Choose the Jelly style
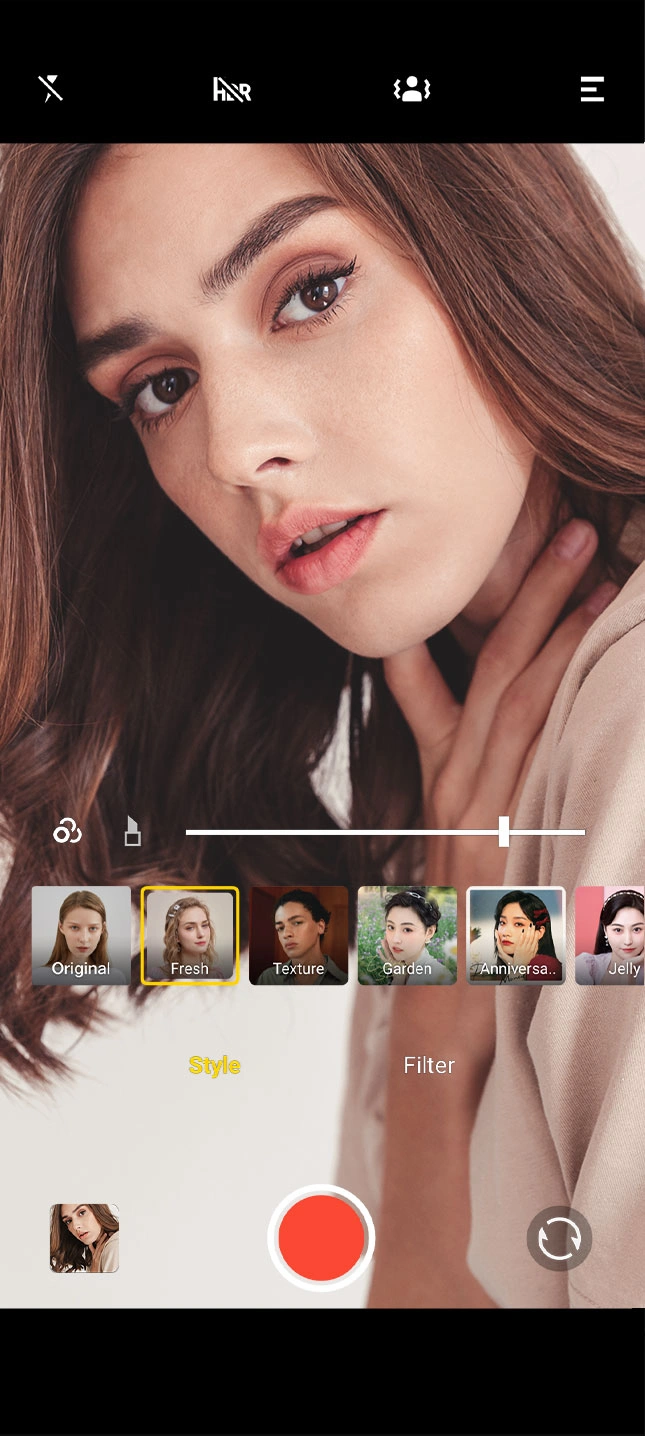The width and height of the screenshot is (645, 1436). click(610, 935)
